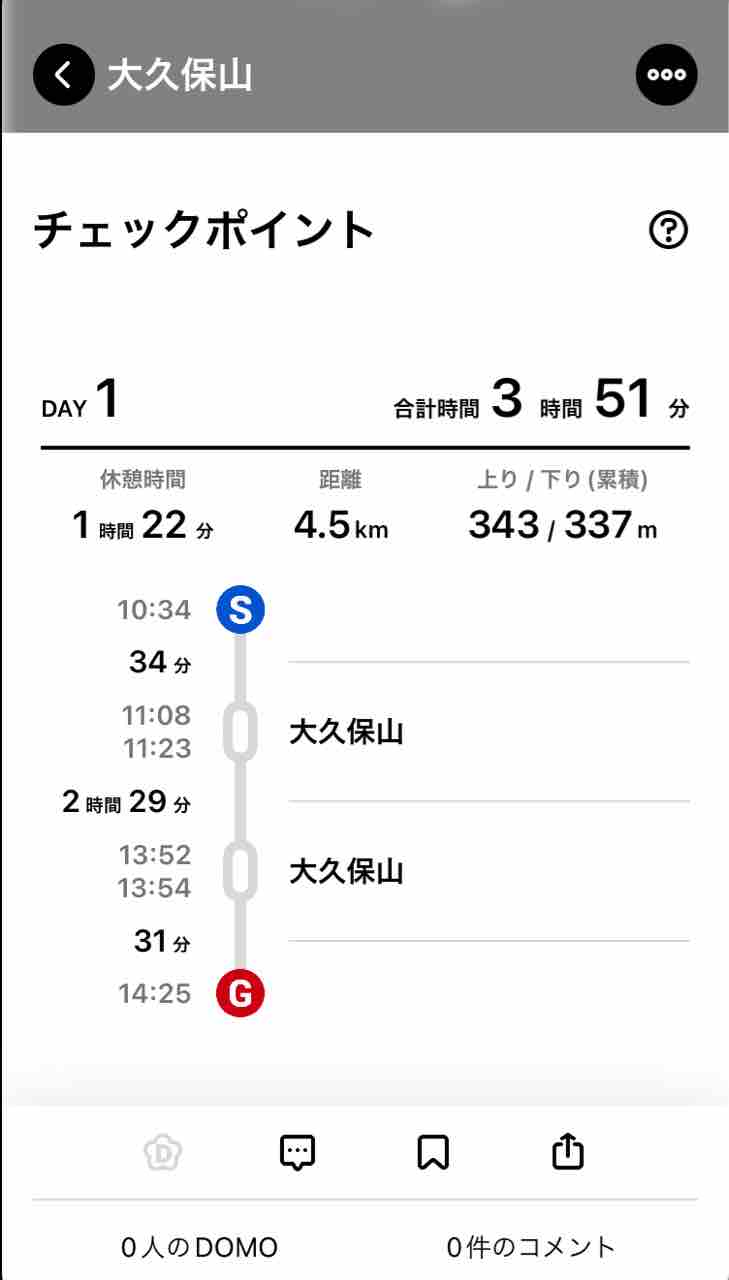Open the comment speech bubble icon
The image size is (729, 1280).
point(297,1153)
